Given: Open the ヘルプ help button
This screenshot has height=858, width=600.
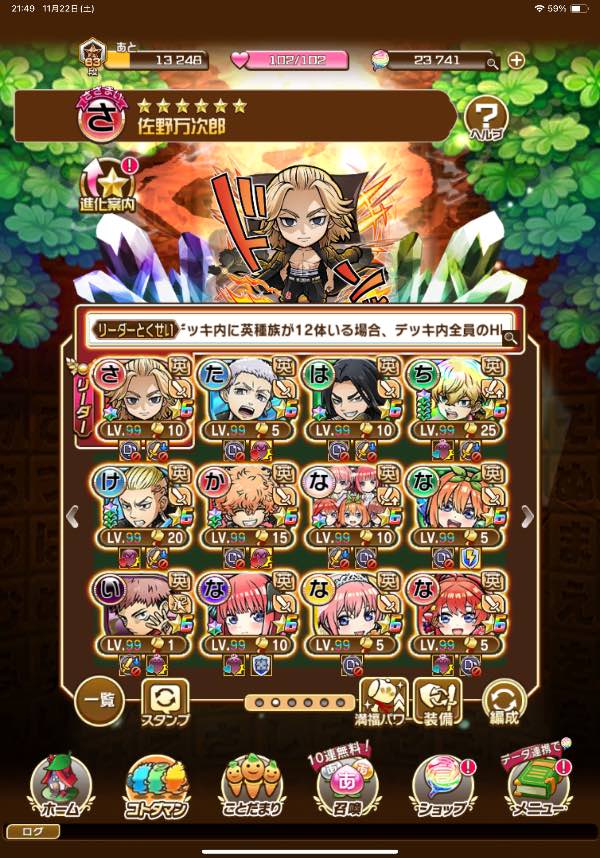Looking at the screenshot, I should pos(486,120).
